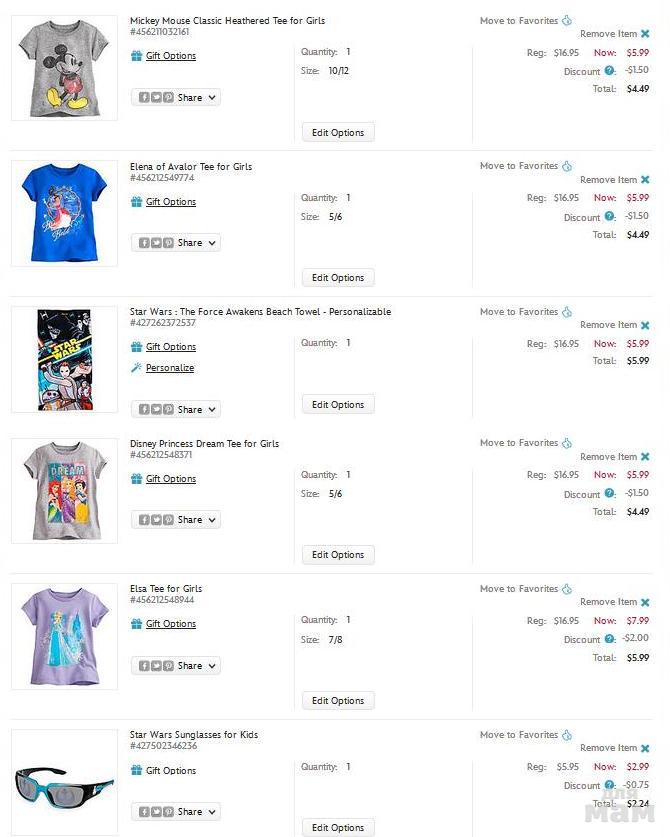Show discount info for Disney Princess Dream Tee
The image size is (670, 837).
pos(610,493)
